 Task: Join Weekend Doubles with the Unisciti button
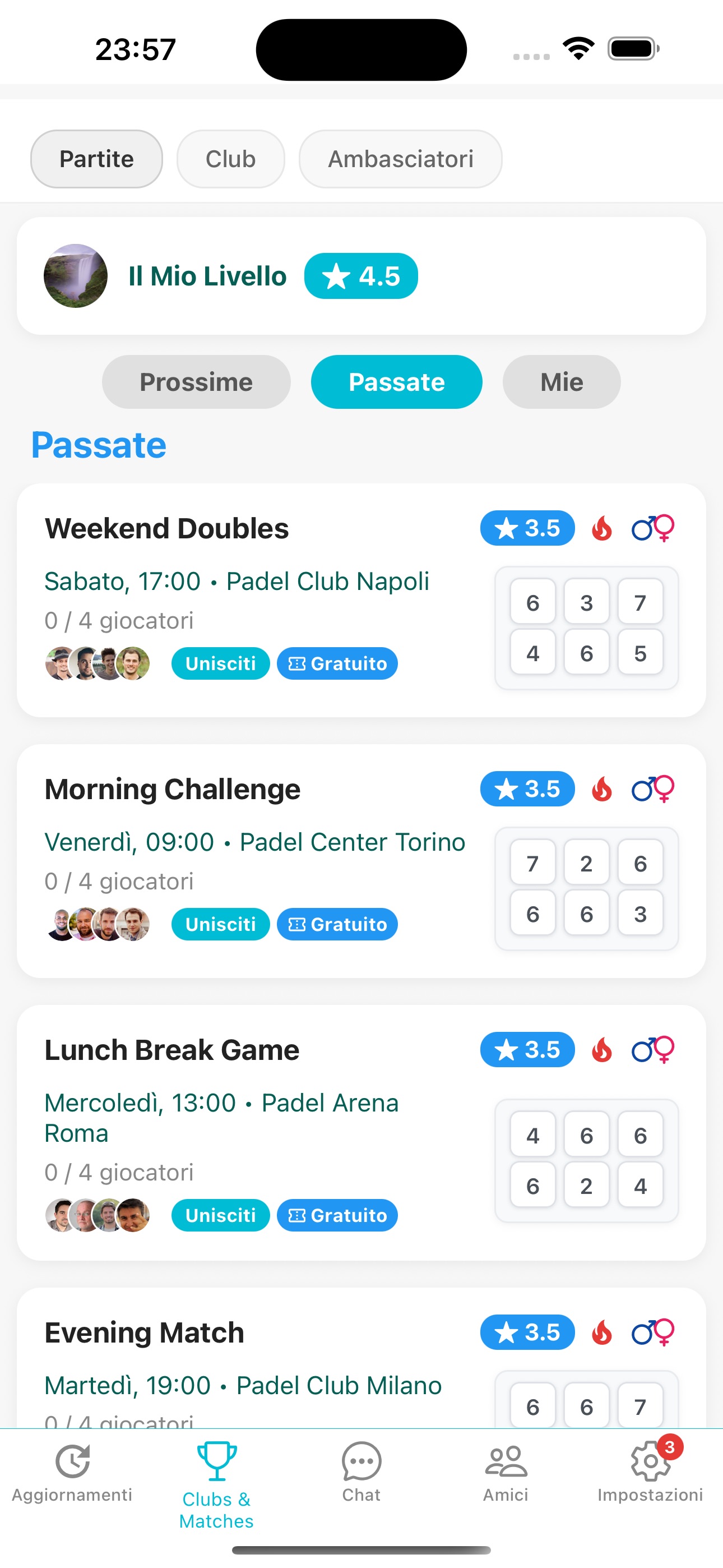point(220,663)
